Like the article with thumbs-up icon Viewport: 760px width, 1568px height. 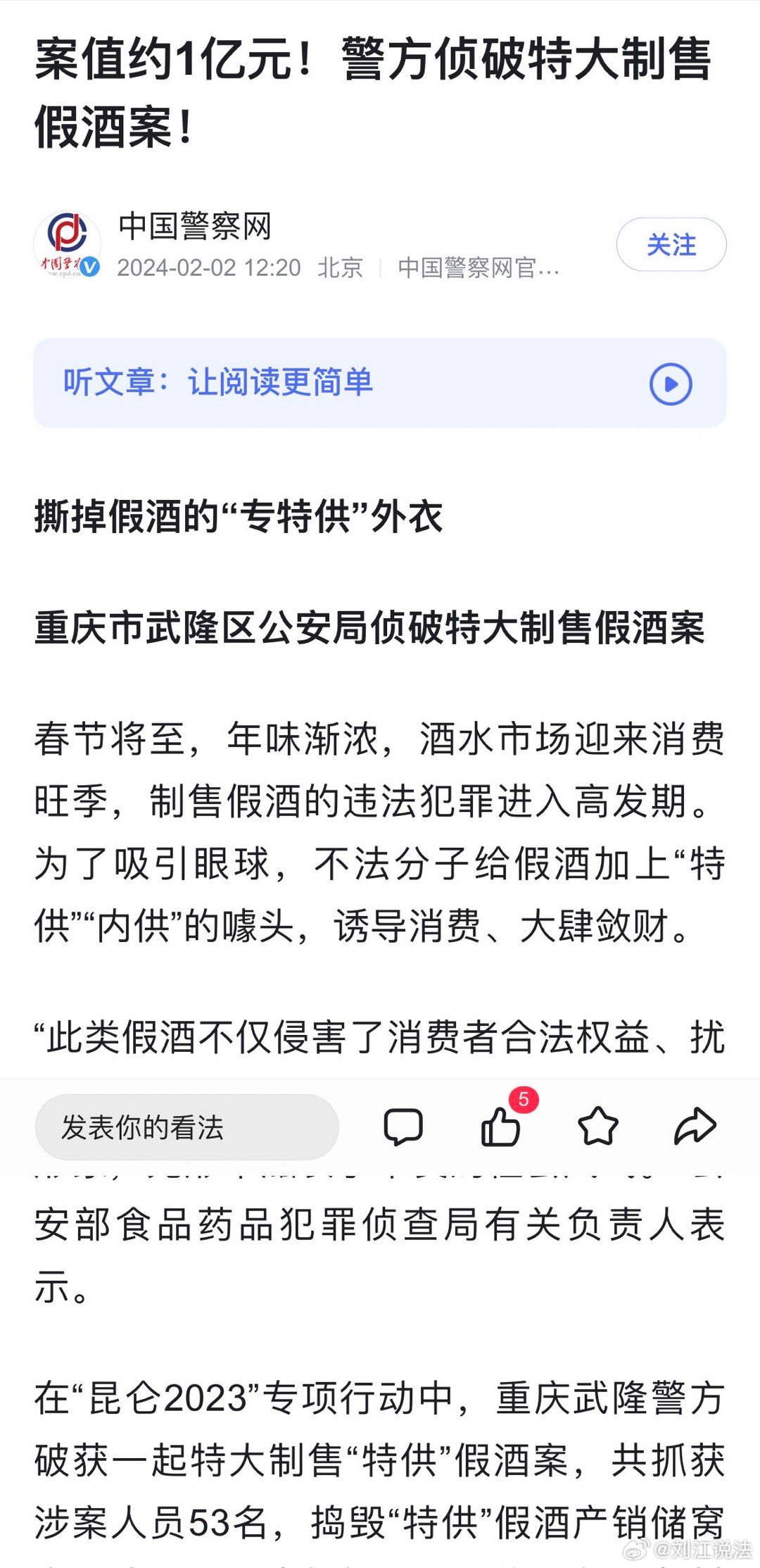pyautogui.click(x=501, y=1127)
